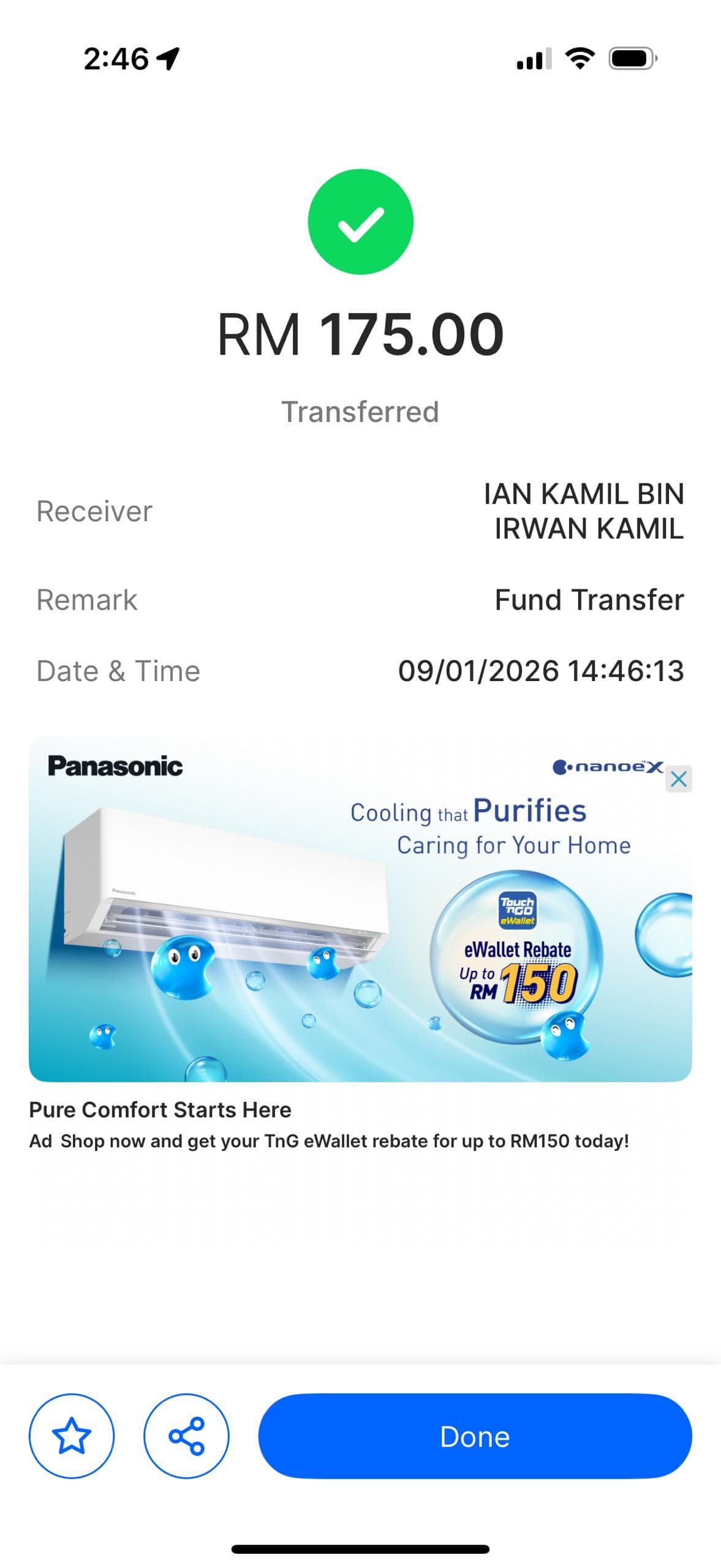Toggle favorite status for this transaction
Viewport: 721px width, 1568px height.
72,1436
